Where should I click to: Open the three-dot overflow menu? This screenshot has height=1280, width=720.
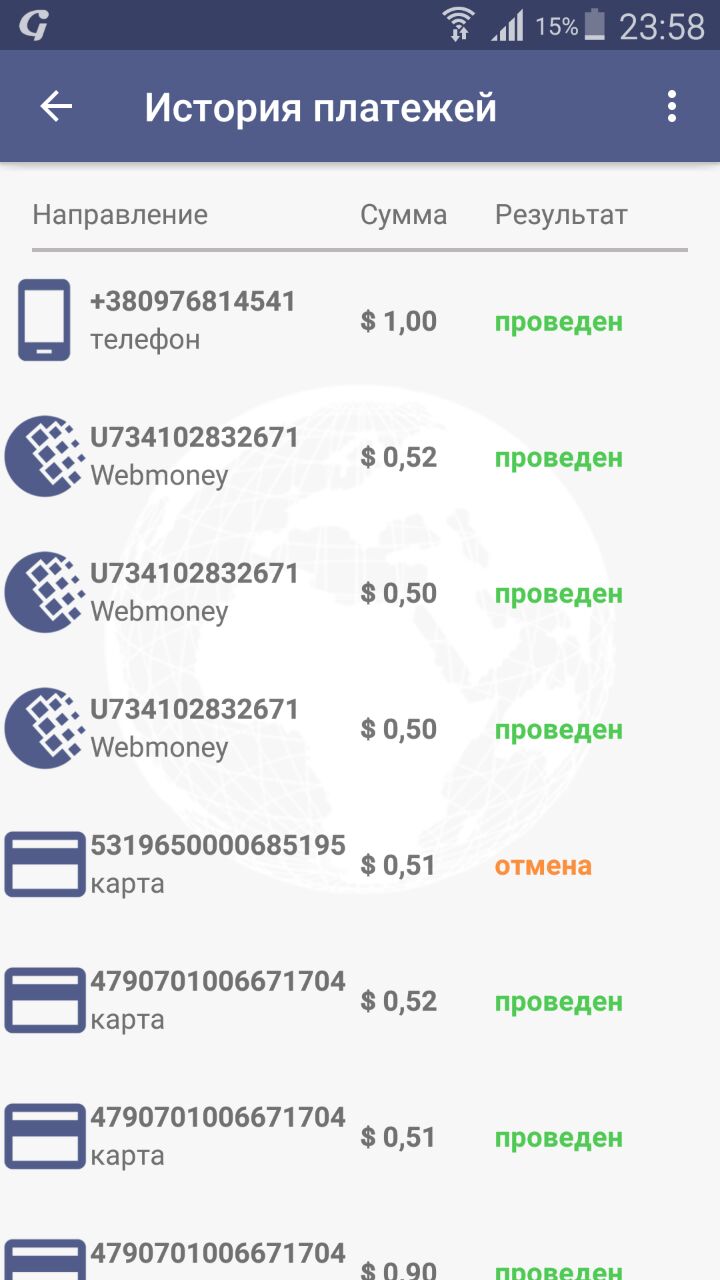point(672,107)
